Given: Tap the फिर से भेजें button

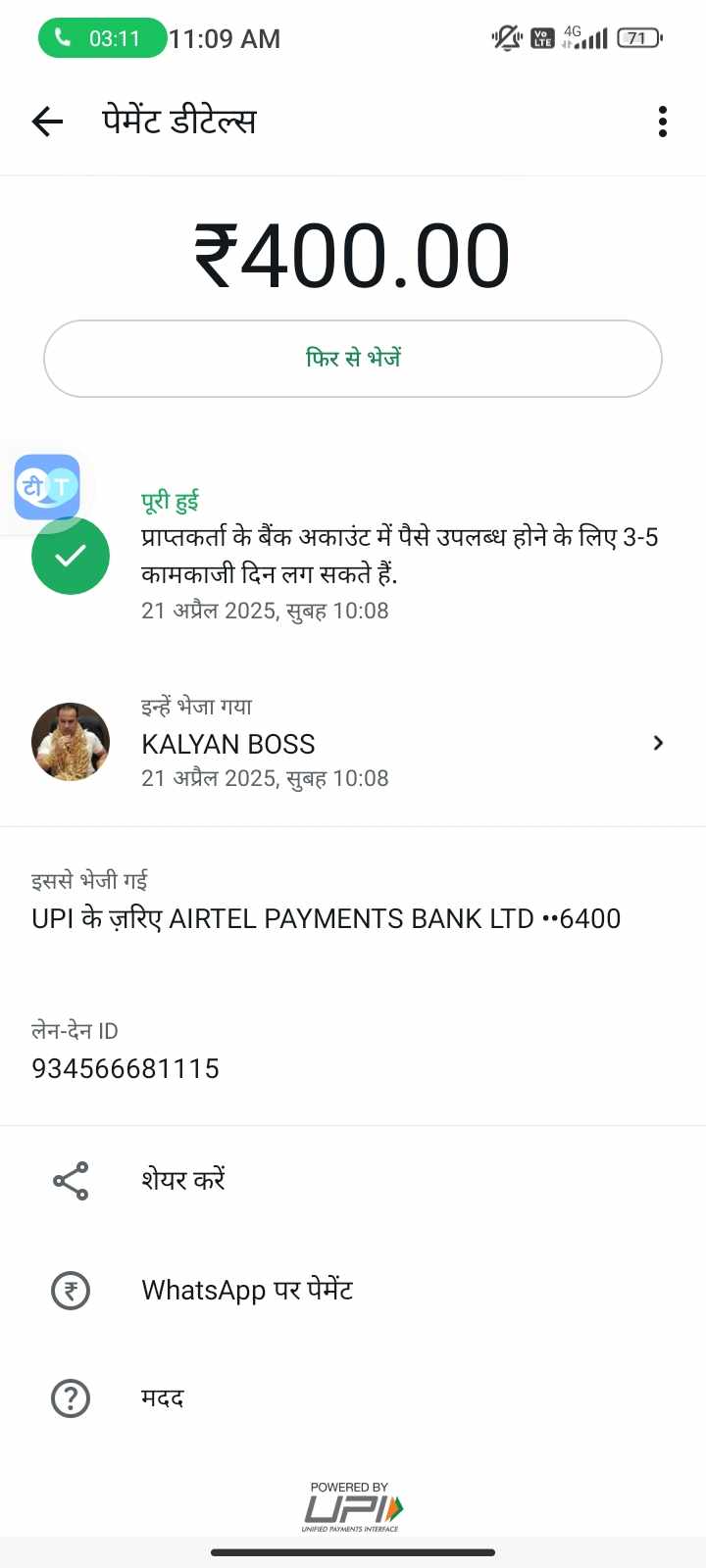Looking at the screenshot, I should click(353, 359).
